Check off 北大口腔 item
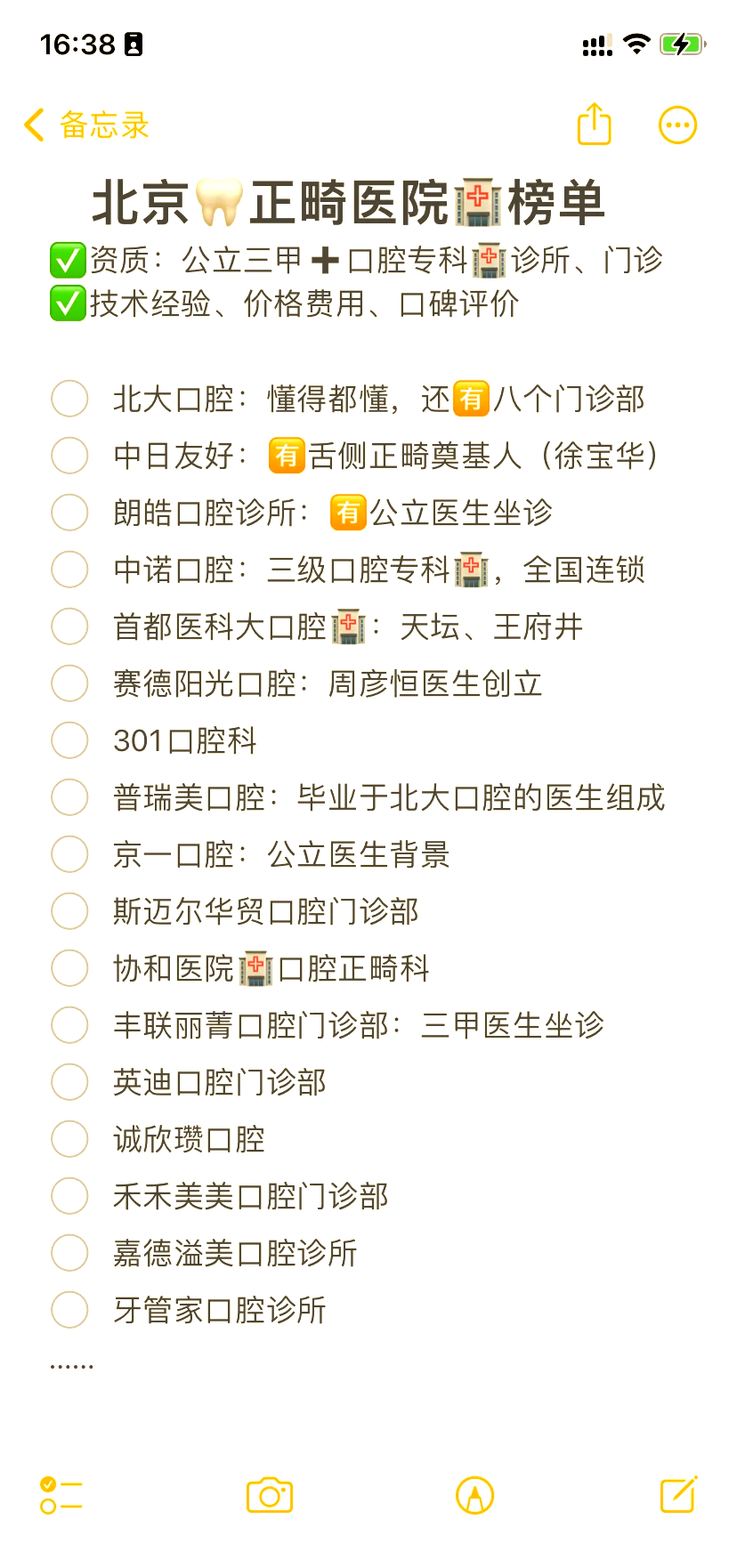This screenshot has height=1568, width=737. tap(69, 399)
